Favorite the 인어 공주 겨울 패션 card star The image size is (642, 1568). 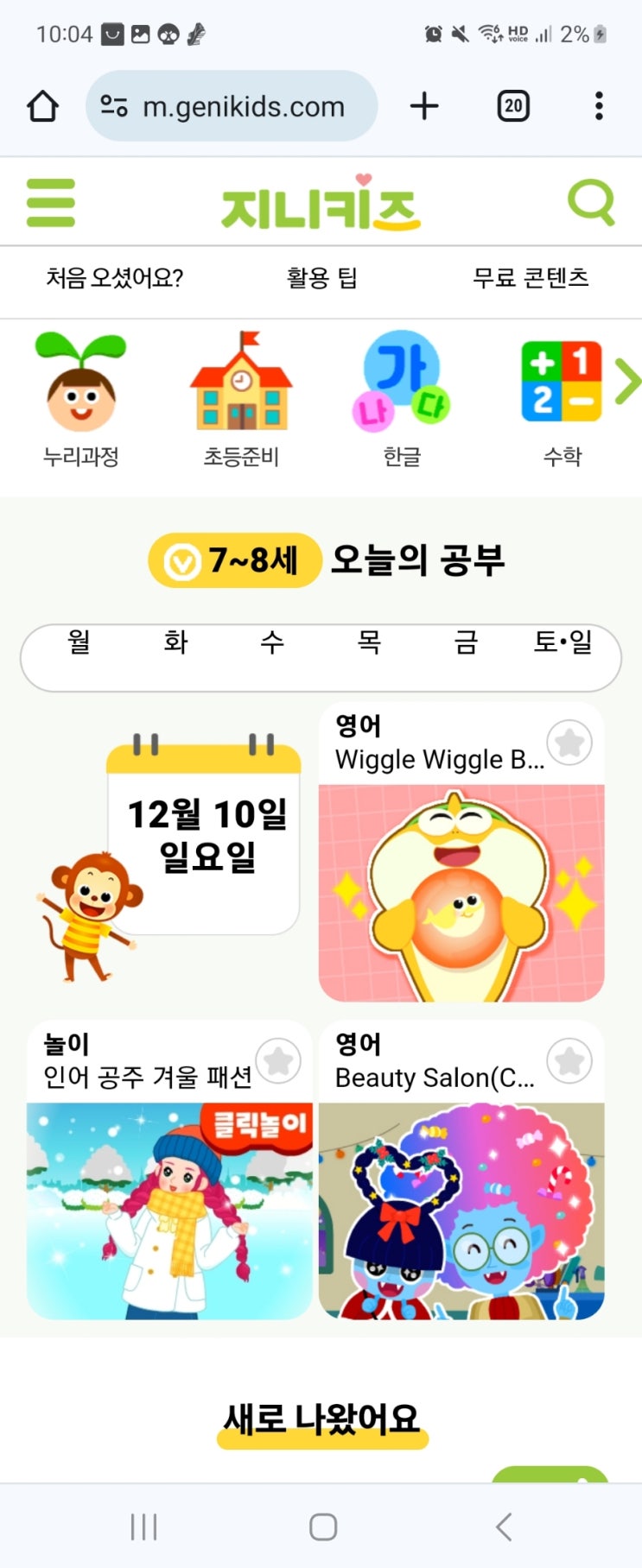[278, 1061]
